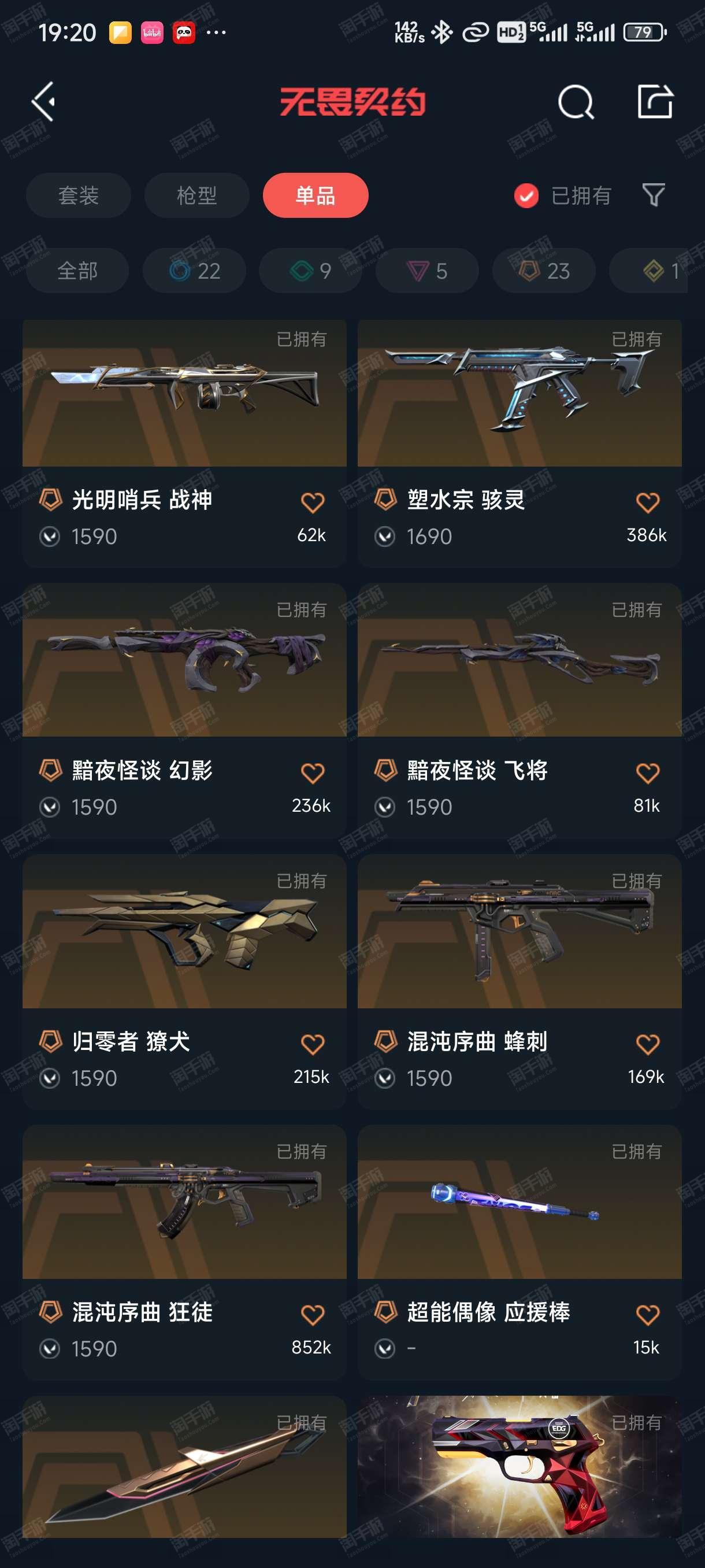Favorite the 黯夜怪谈 飞将 skin
This screenshot has width=705, height=1568.
(647, 773)
